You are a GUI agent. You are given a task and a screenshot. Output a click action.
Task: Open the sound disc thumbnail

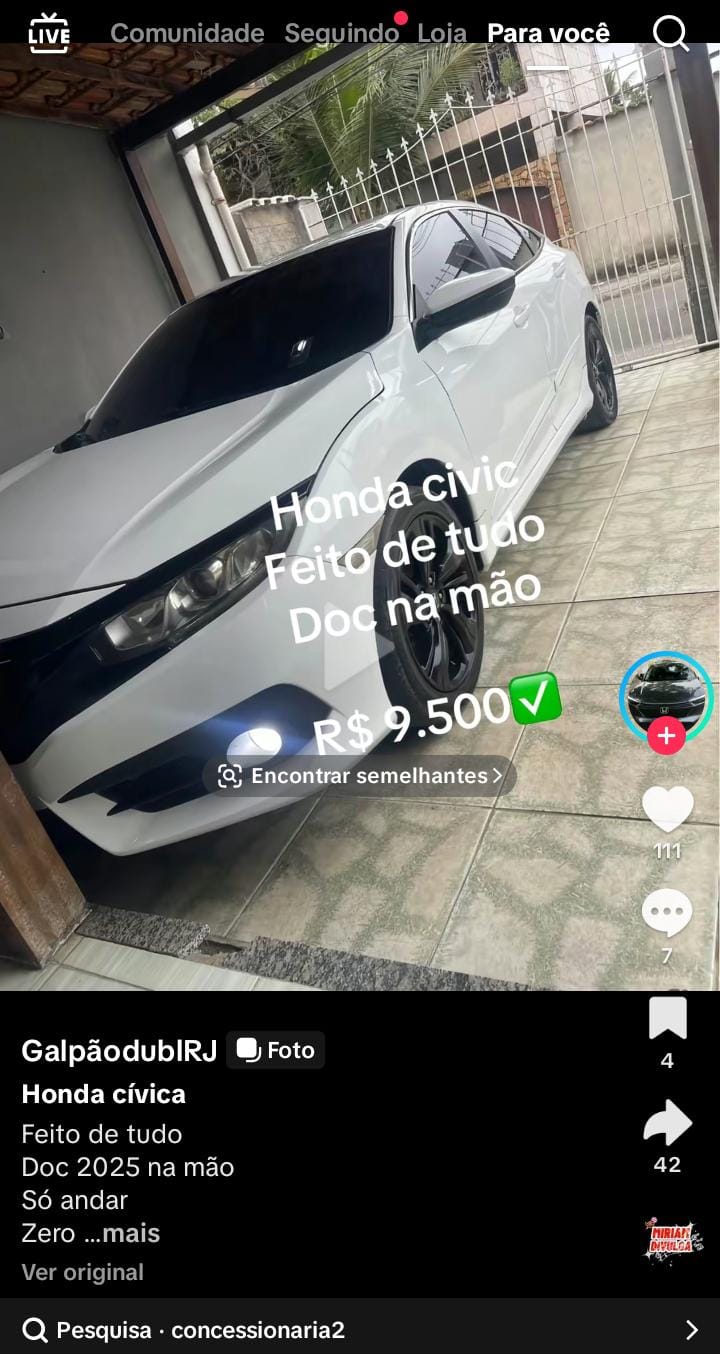[x=672, y=1241]
